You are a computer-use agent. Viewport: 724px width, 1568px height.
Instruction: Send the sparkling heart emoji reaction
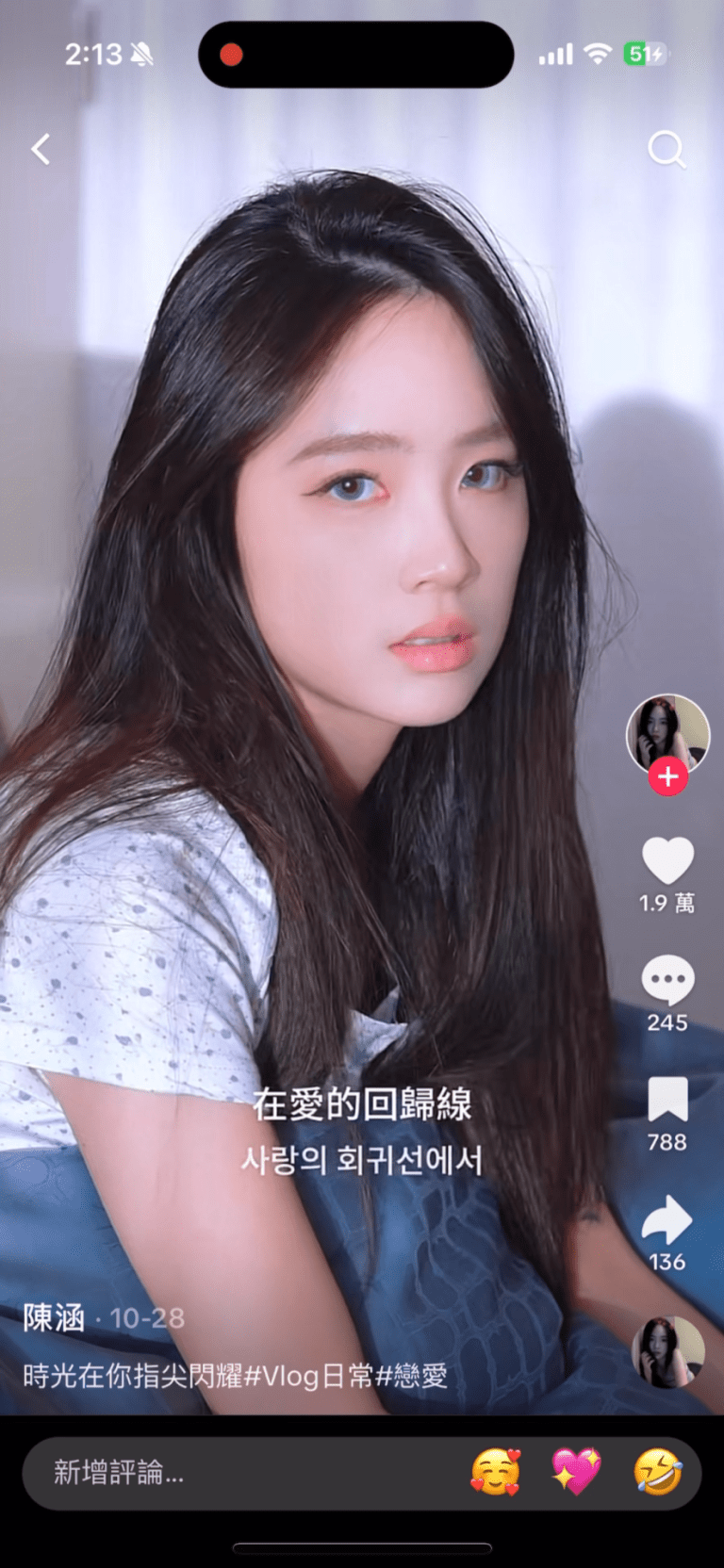tap(576, 1472)
